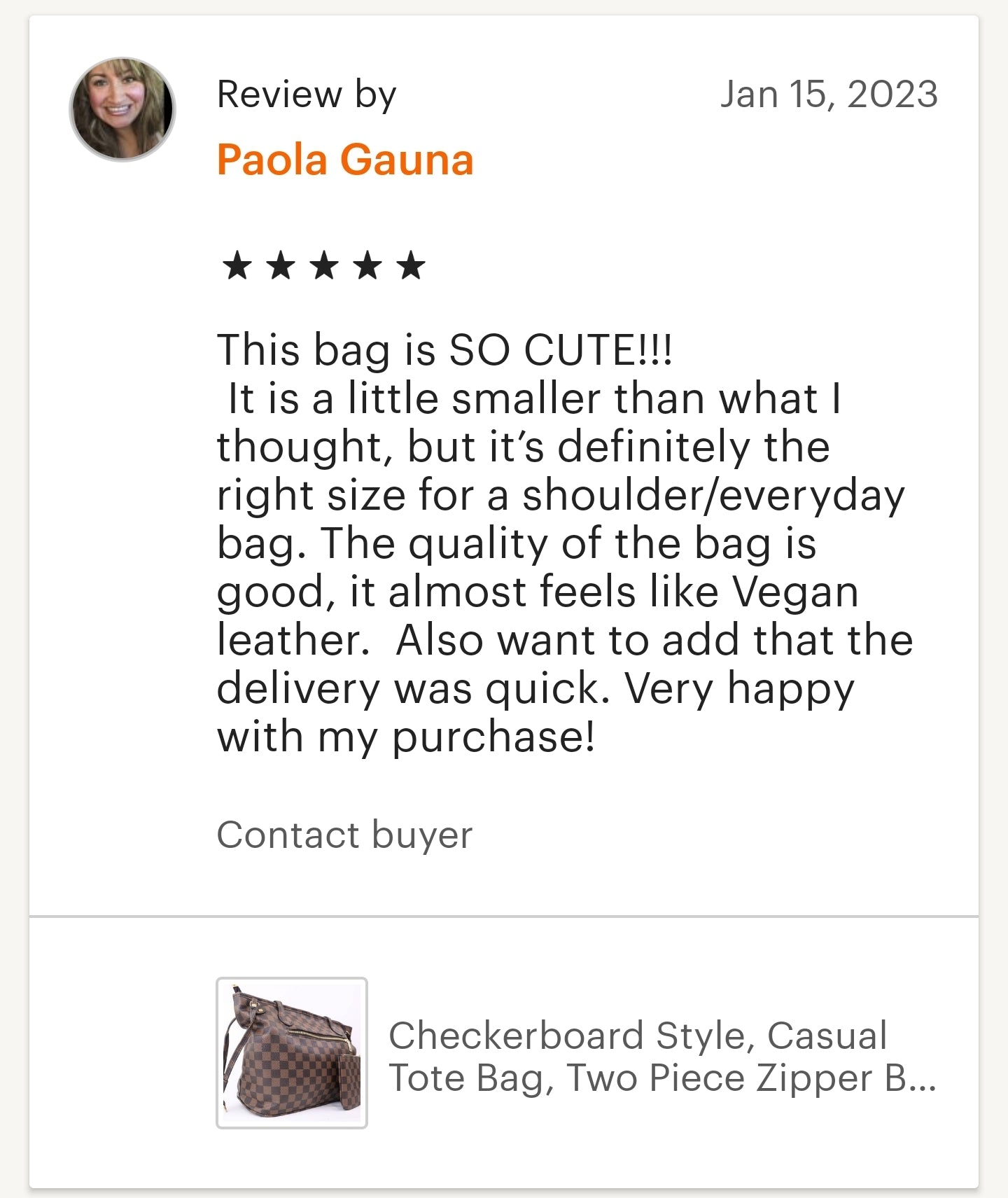
Task: Open the Checkerboard Style tote bag listing
Action: coord(661,1055)
